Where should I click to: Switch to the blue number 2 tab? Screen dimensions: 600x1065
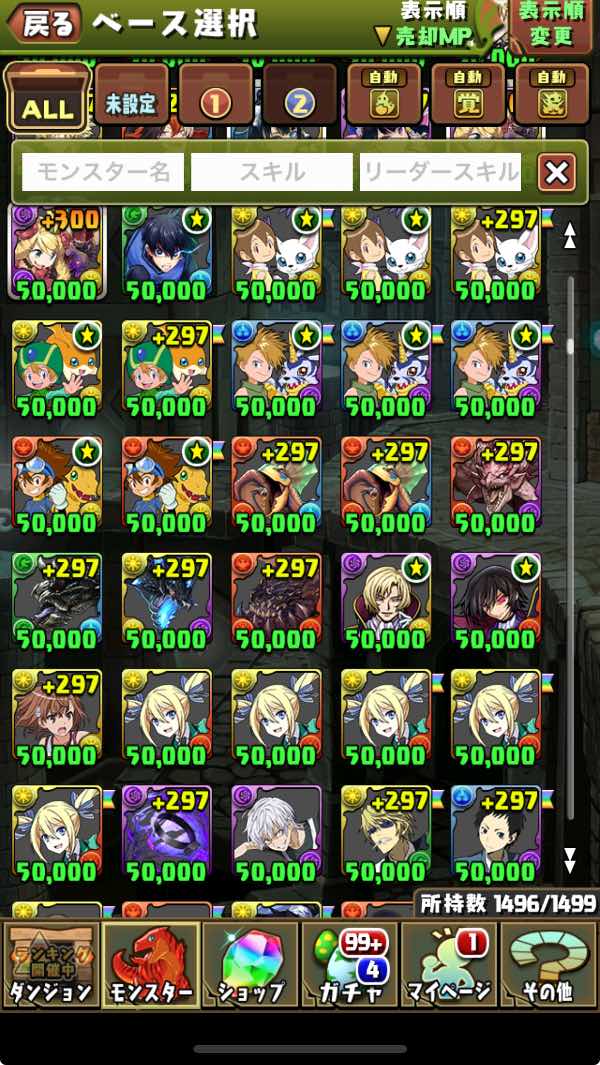(300, 98)
